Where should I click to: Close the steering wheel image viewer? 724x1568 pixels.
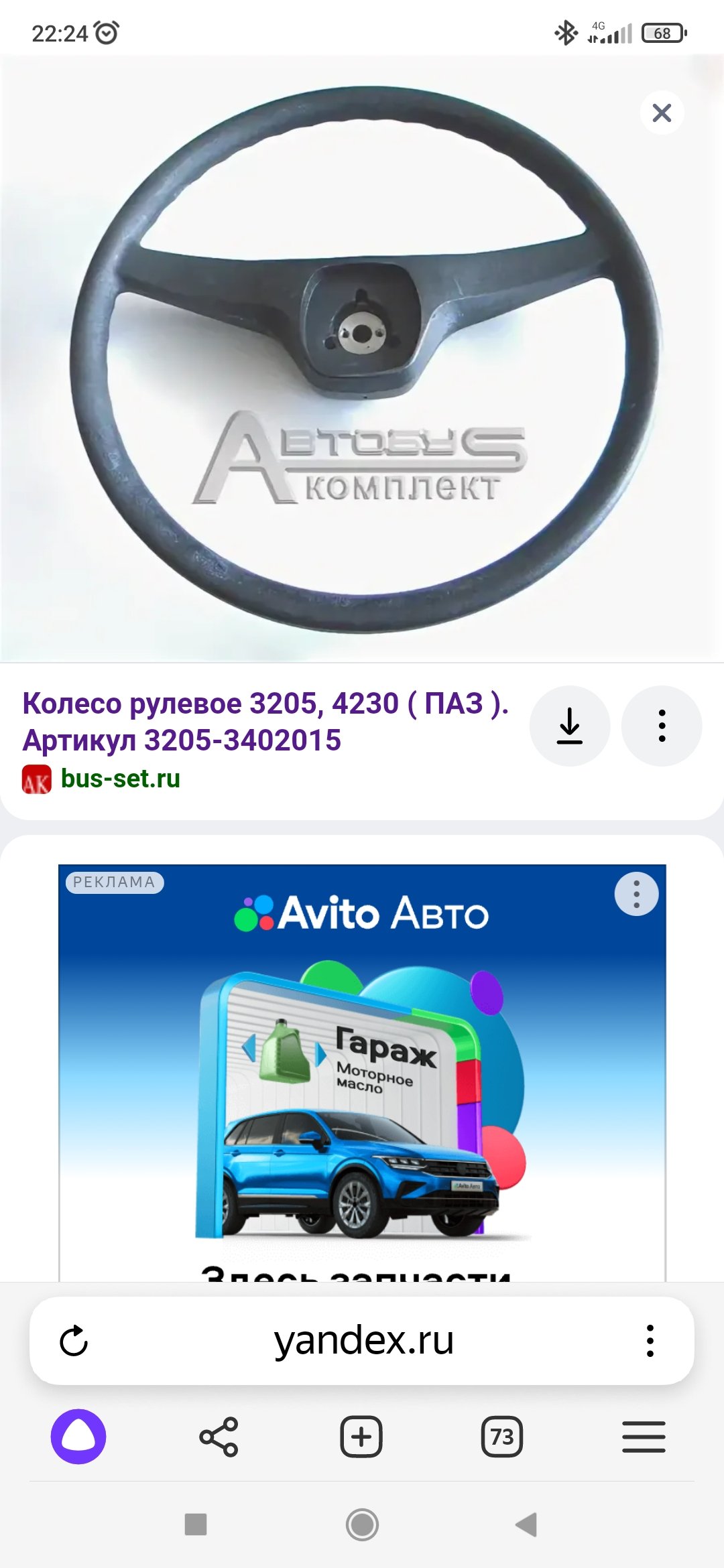pos(662,113)
